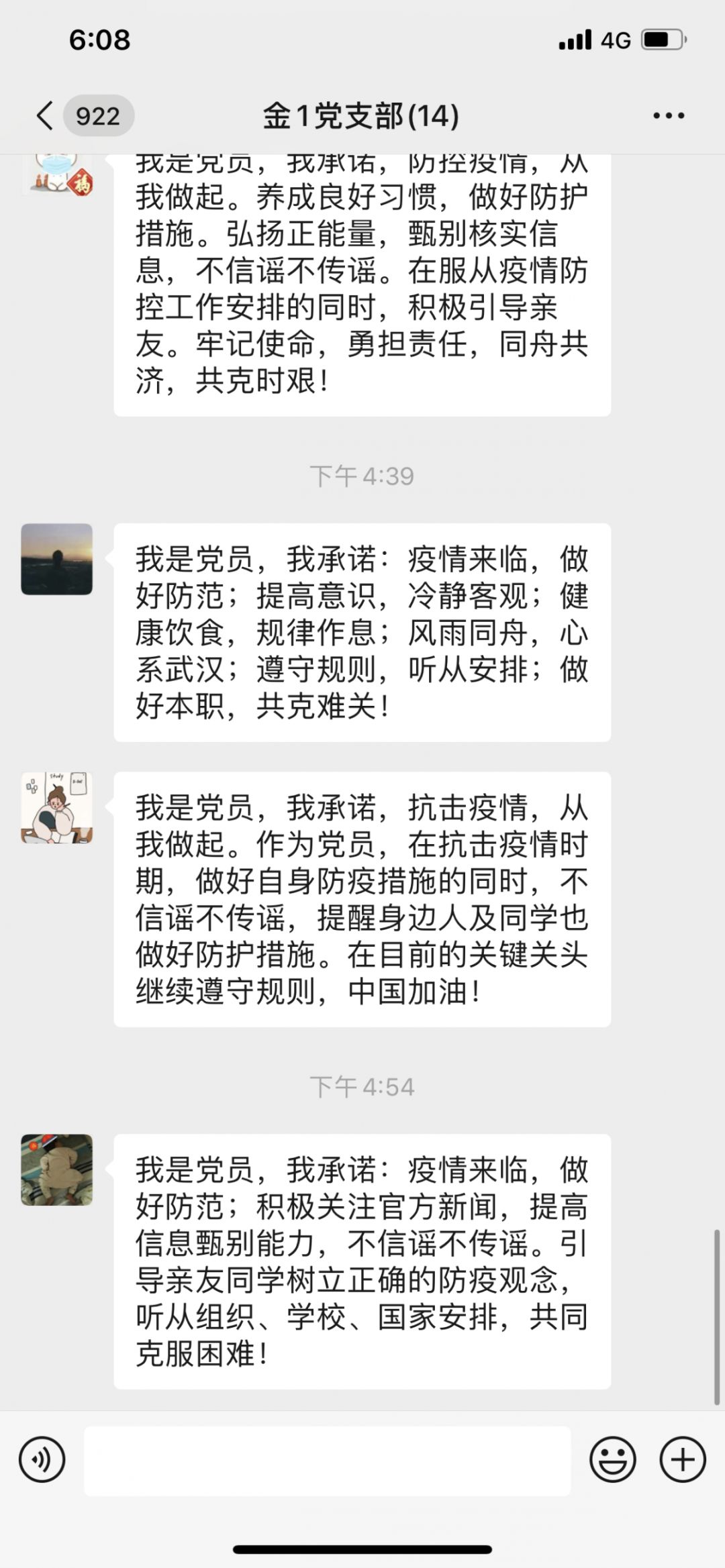Open the plus attachment menu
This screenshot has height=1568, width=725.
point(682,1459)
